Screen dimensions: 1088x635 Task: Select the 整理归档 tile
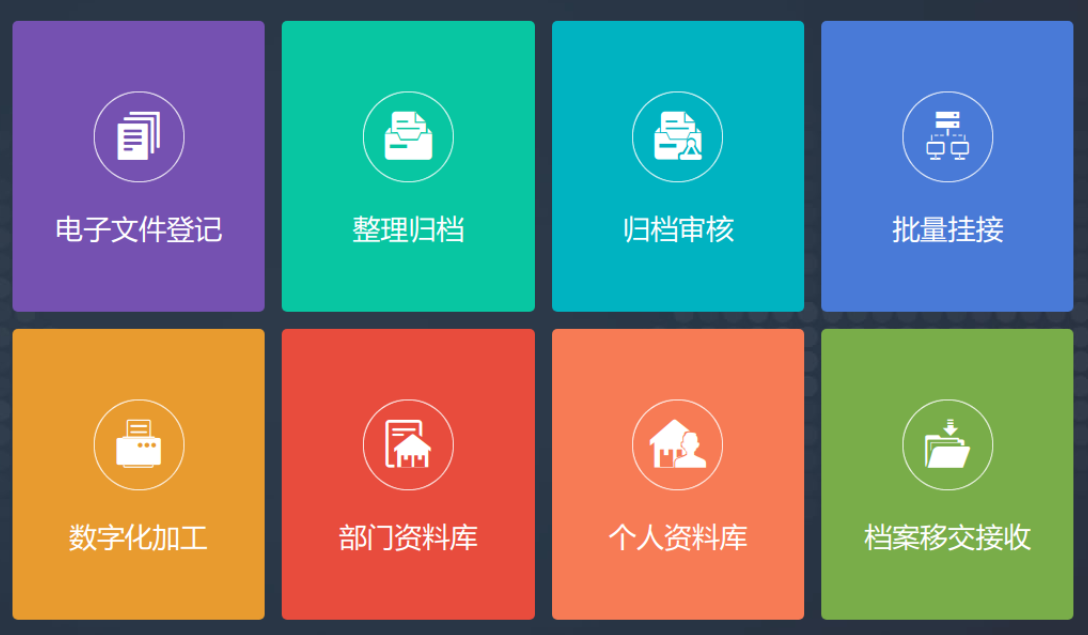(408, 166)
